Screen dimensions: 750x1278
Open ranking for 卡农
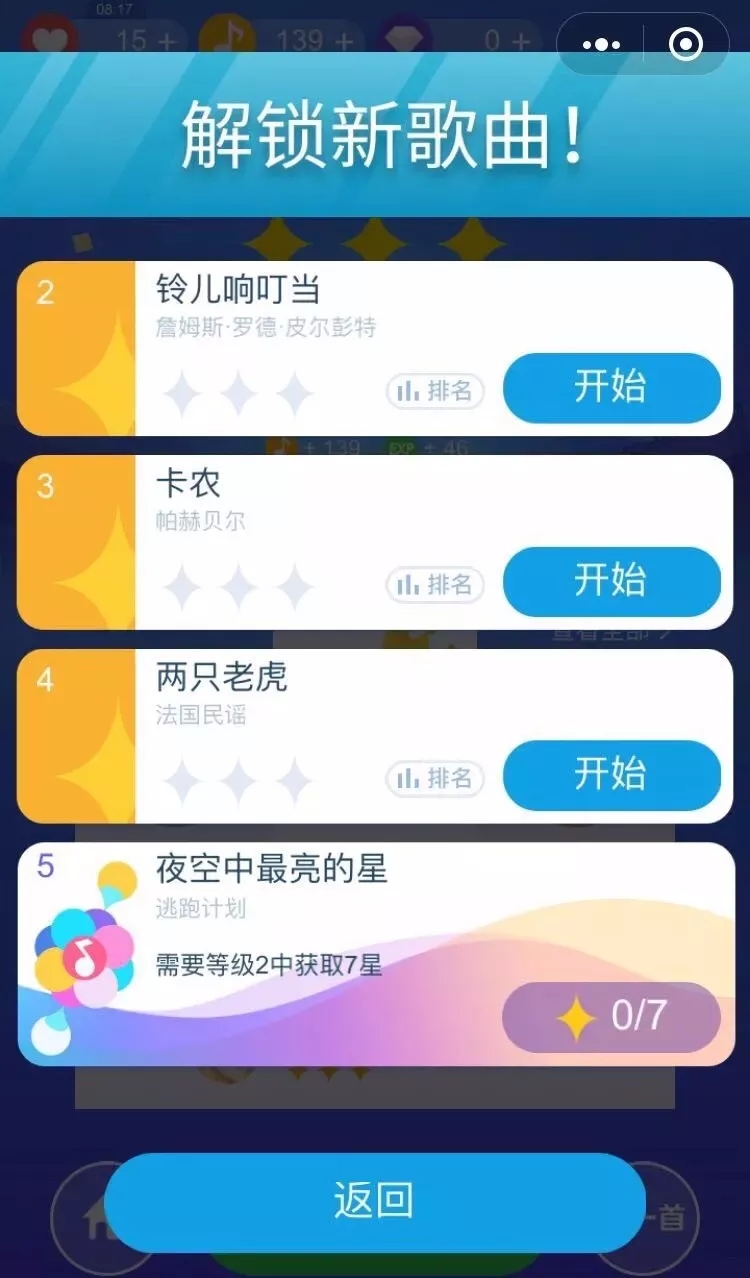(435, 585)
